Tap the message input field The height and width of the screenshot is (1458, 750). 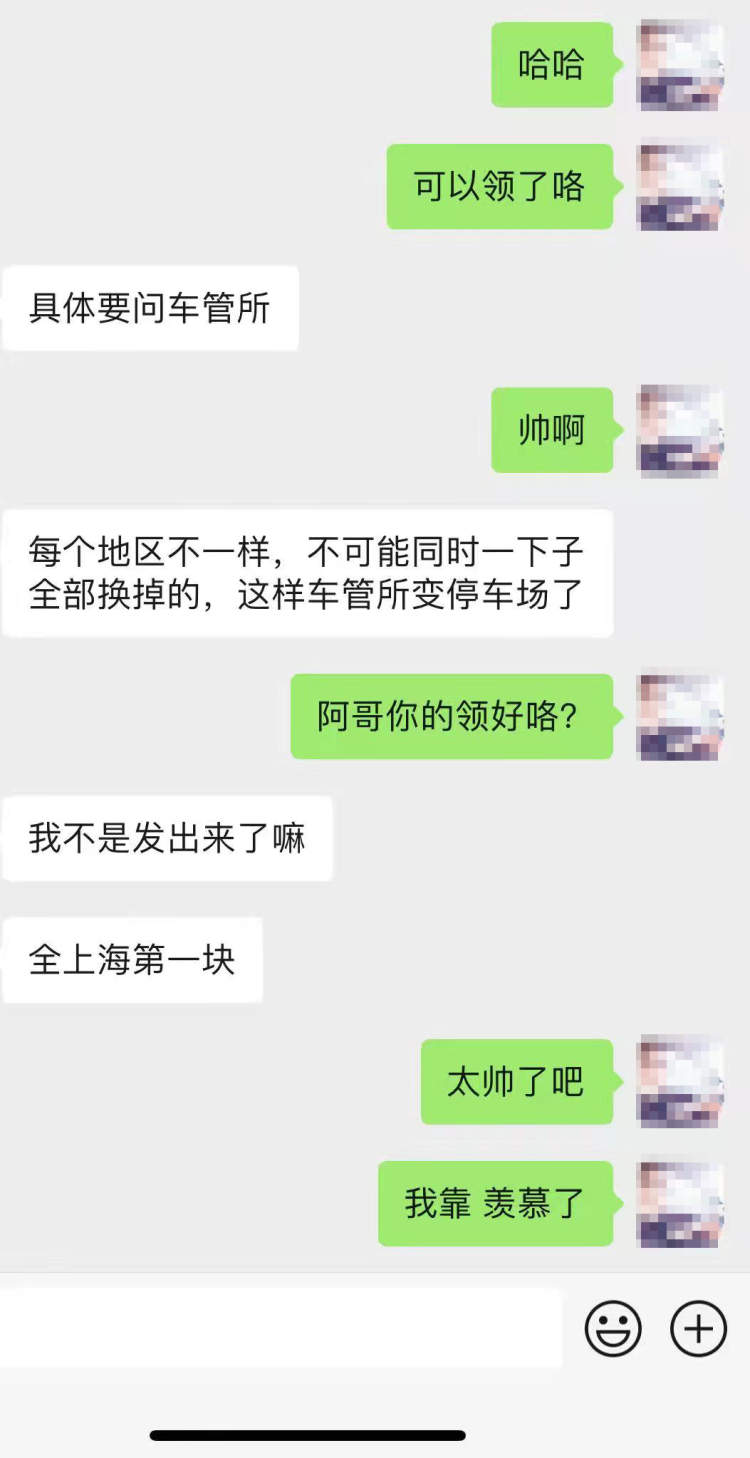(280, 1328)
